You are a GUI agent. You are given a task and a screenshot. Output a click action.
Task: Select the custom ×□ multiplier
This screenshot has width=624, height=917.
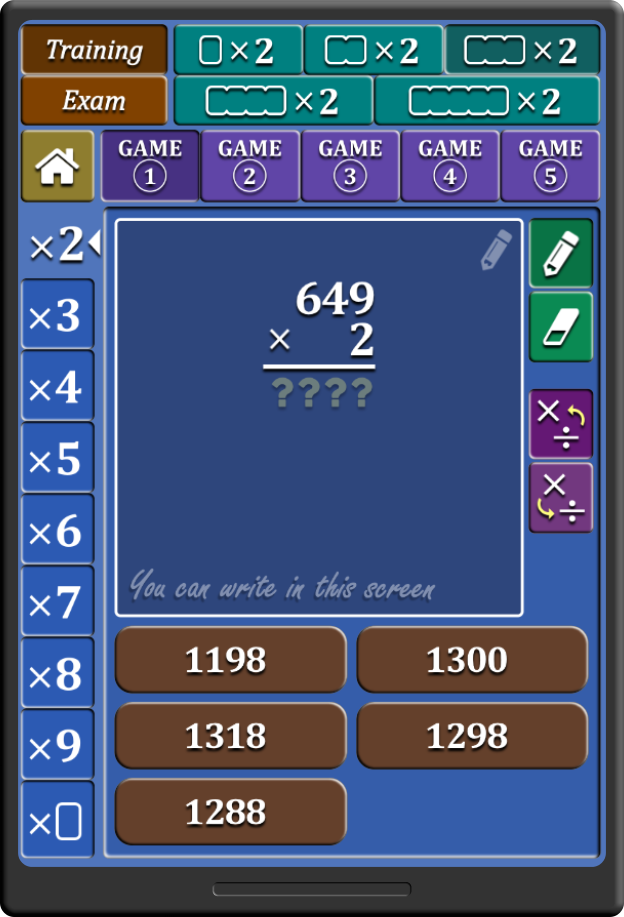point(57,821)
